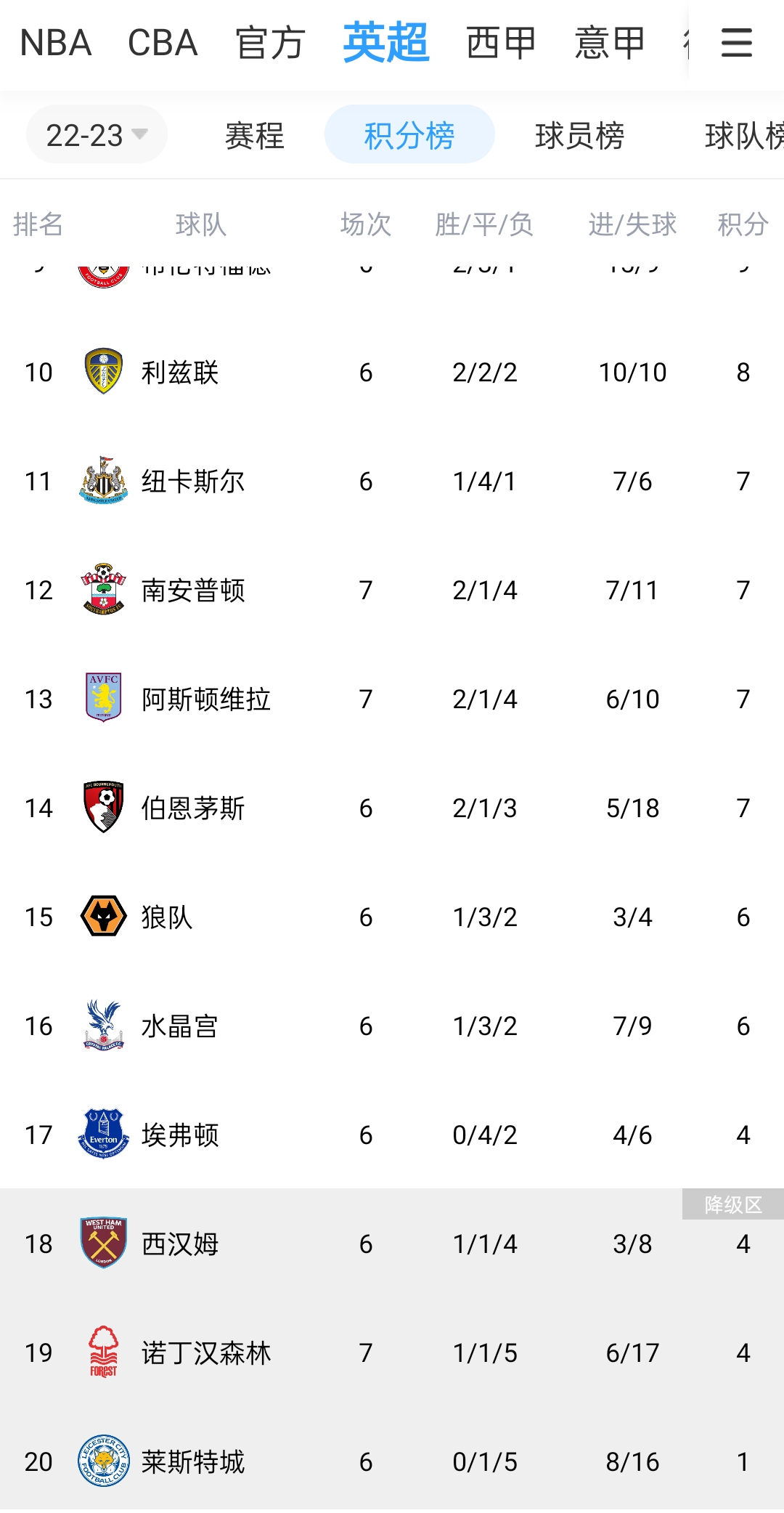The height and width of the screenshot is (1513, 784).
Task: Open the 纽卡斯尔 team row
Action: click(392, 481)
